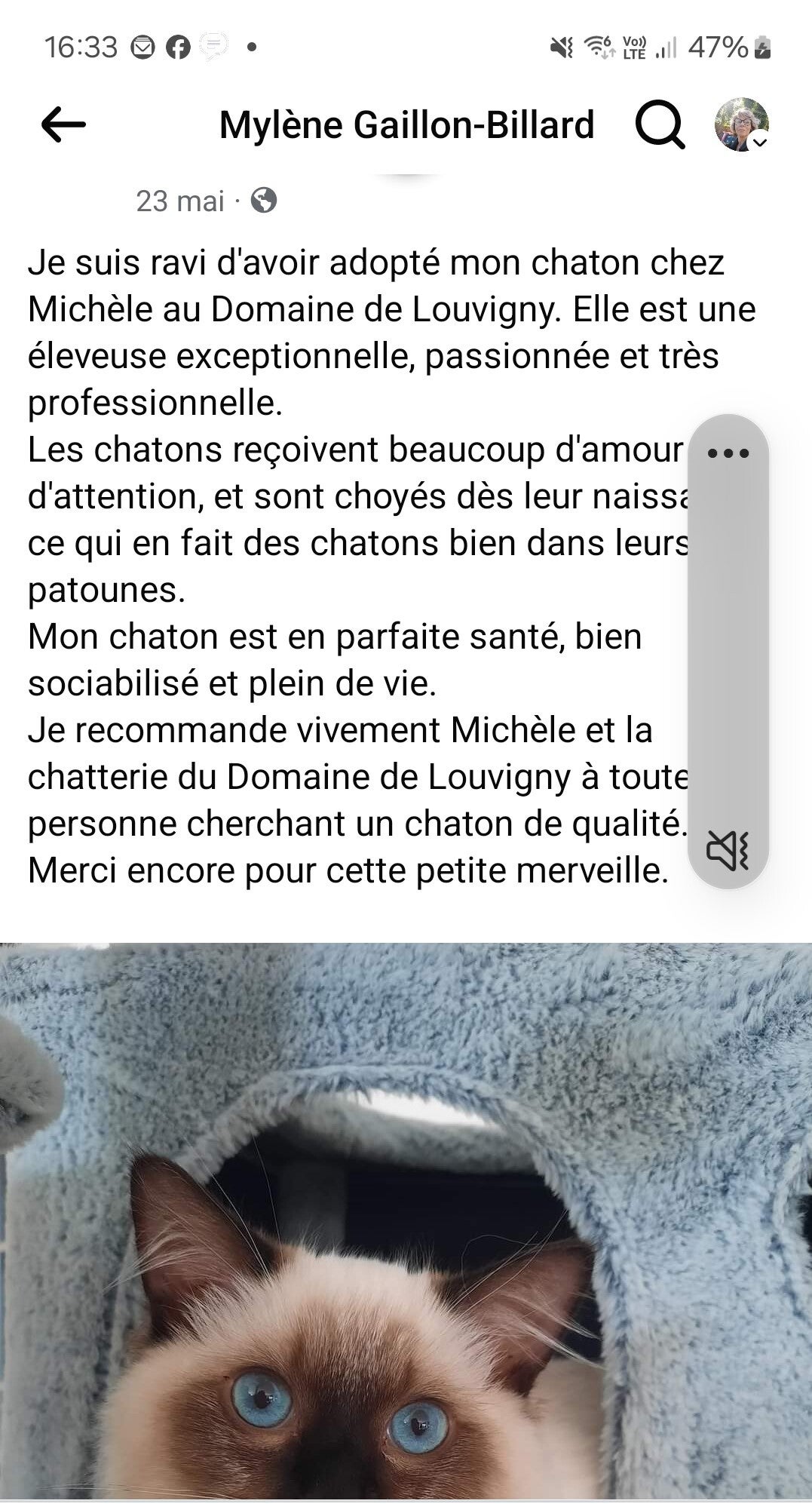Viewport: 812px width, 1504px height.
Task: Toggle the mute speaker icon
Action: point(728,850)
